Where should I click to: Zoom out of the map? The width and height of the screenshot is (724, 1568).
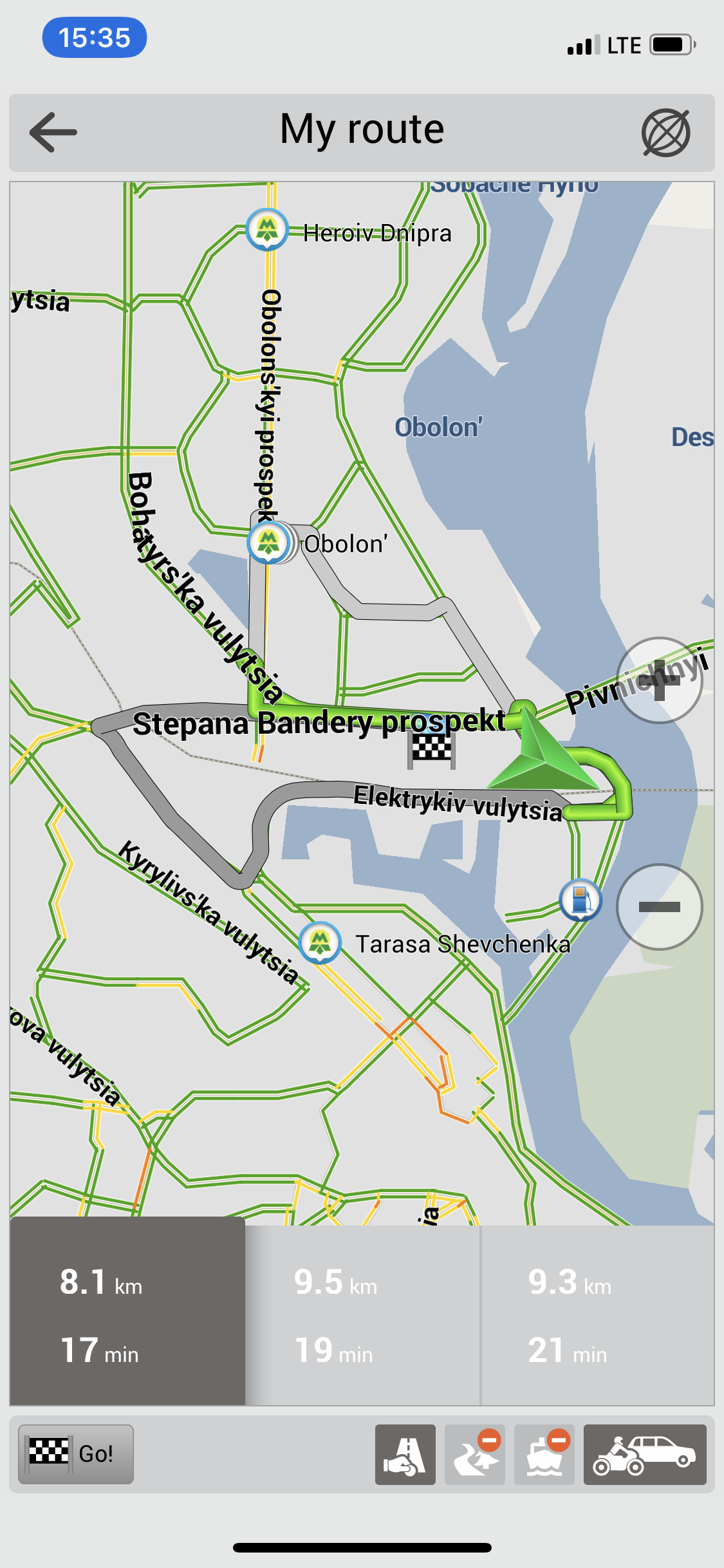coord(659,906)
